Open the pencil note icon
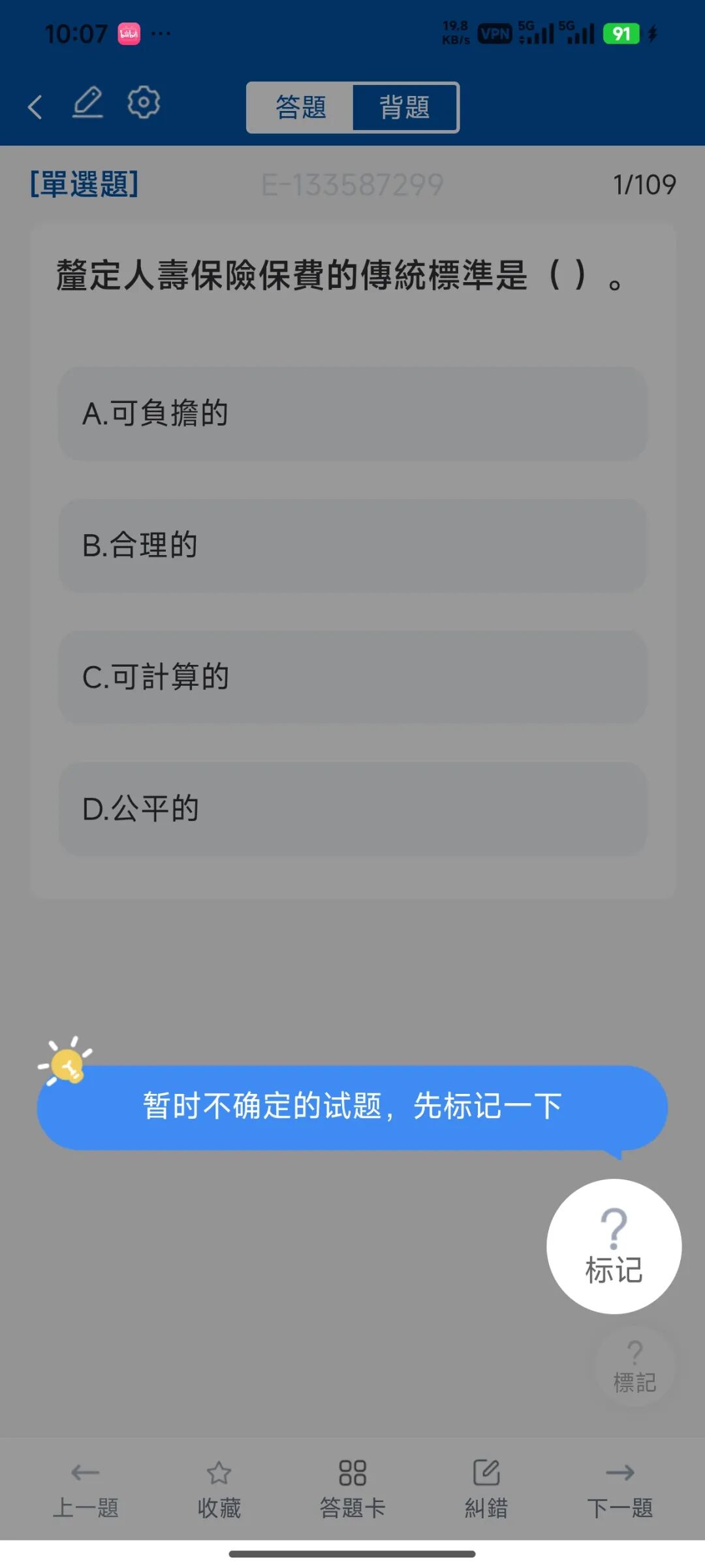 [87, 103]
